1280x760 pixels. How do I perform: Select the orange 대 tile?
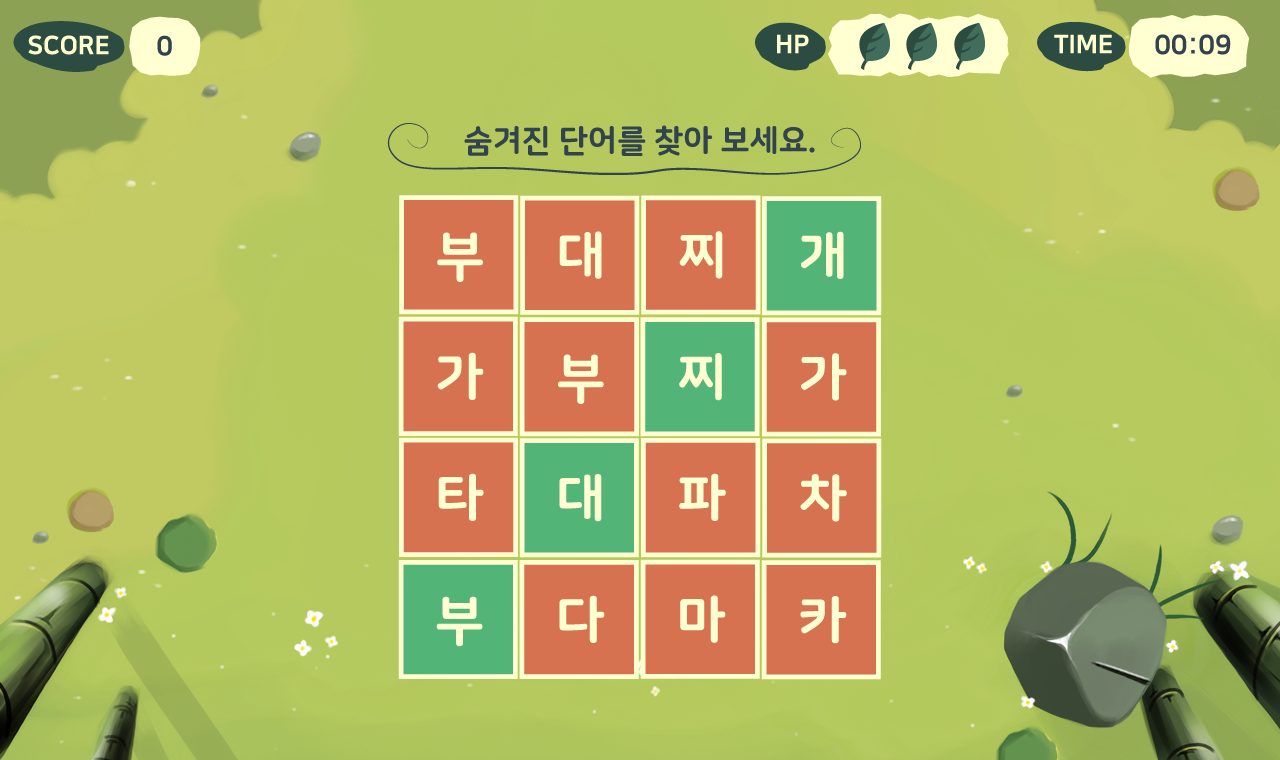coord(580,256)
